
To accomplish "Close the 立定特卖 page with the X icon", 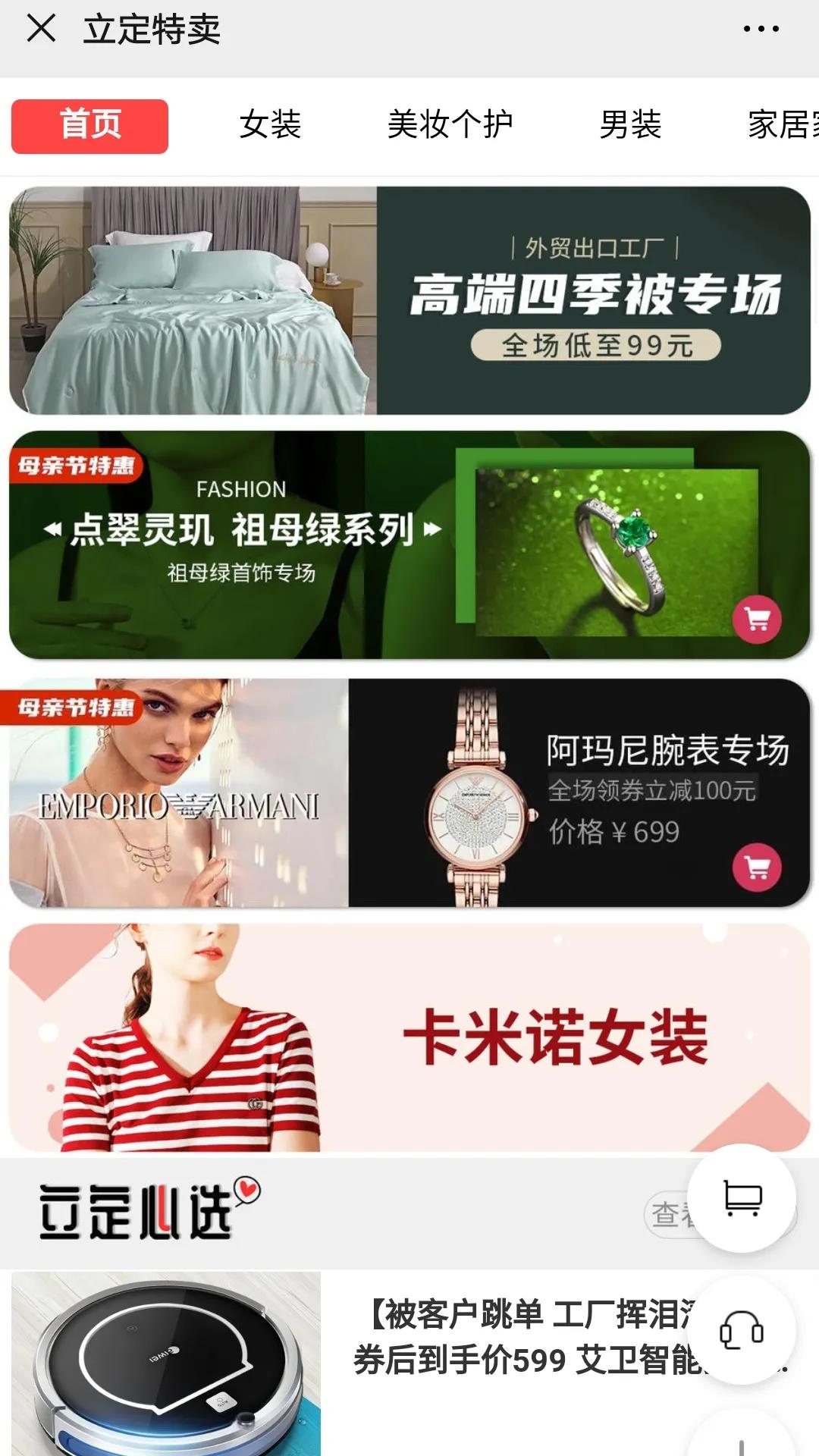I will tap(41, 30).
